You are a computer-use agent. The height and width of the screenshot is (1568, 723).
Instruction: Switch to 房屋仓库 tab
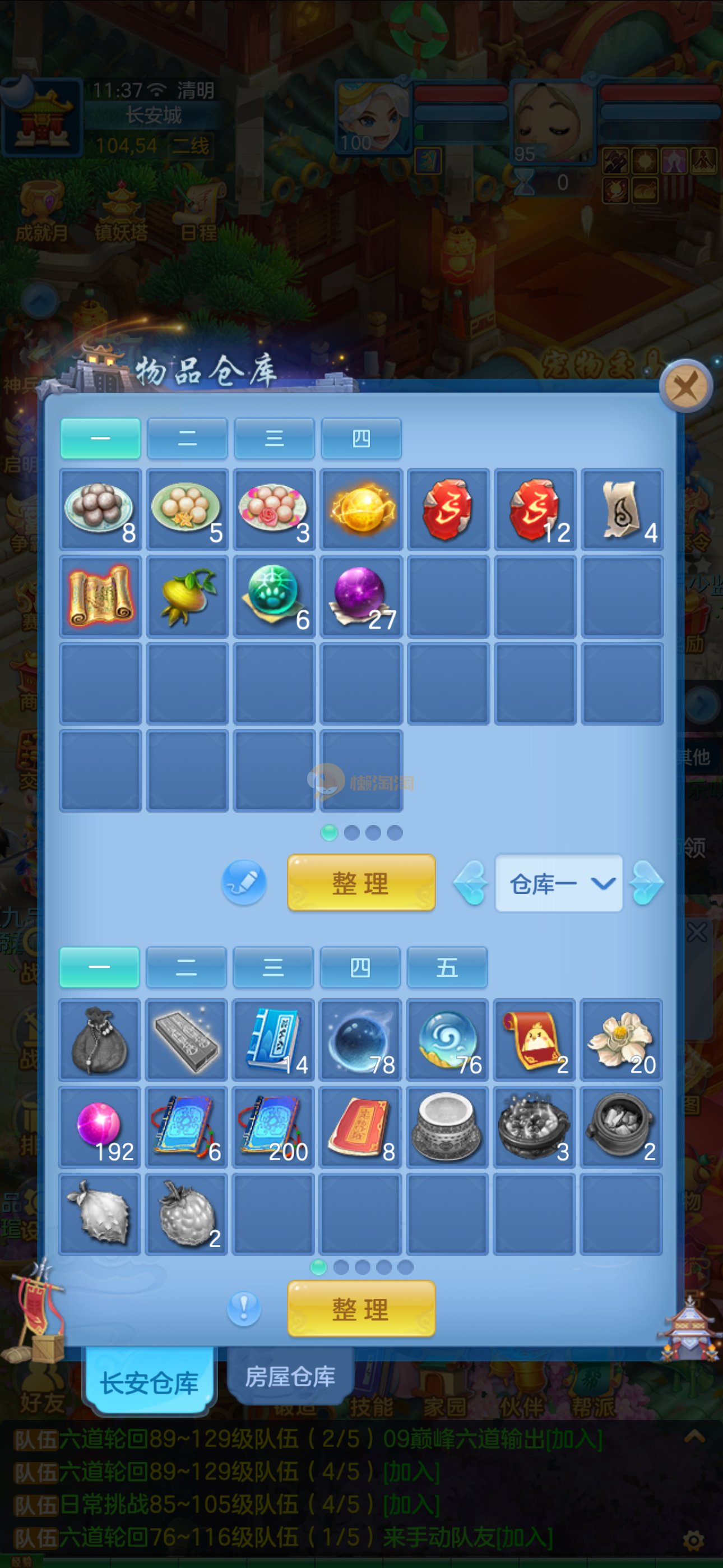coord(290,1377)
